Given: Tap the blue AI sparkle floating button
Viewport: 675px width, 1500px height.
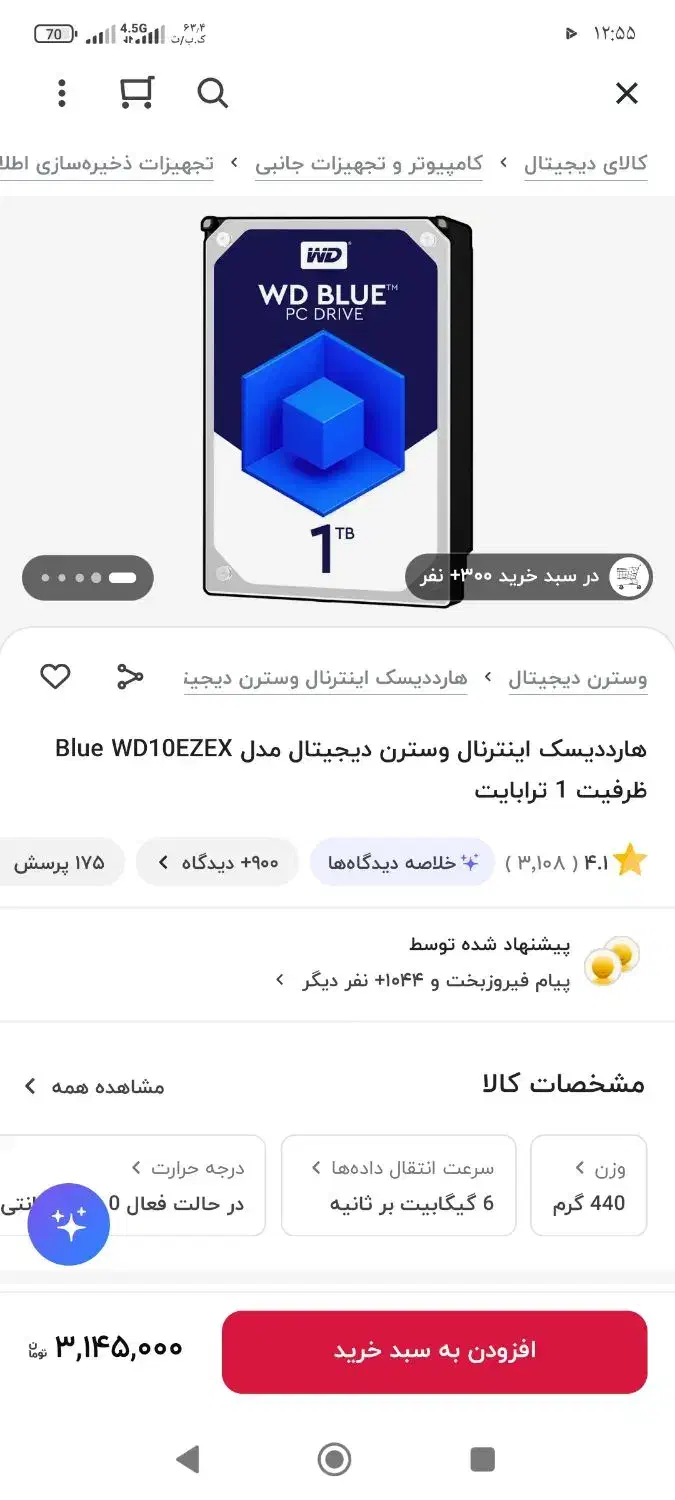Looking at the screenshot, I should pos(69,1224).
